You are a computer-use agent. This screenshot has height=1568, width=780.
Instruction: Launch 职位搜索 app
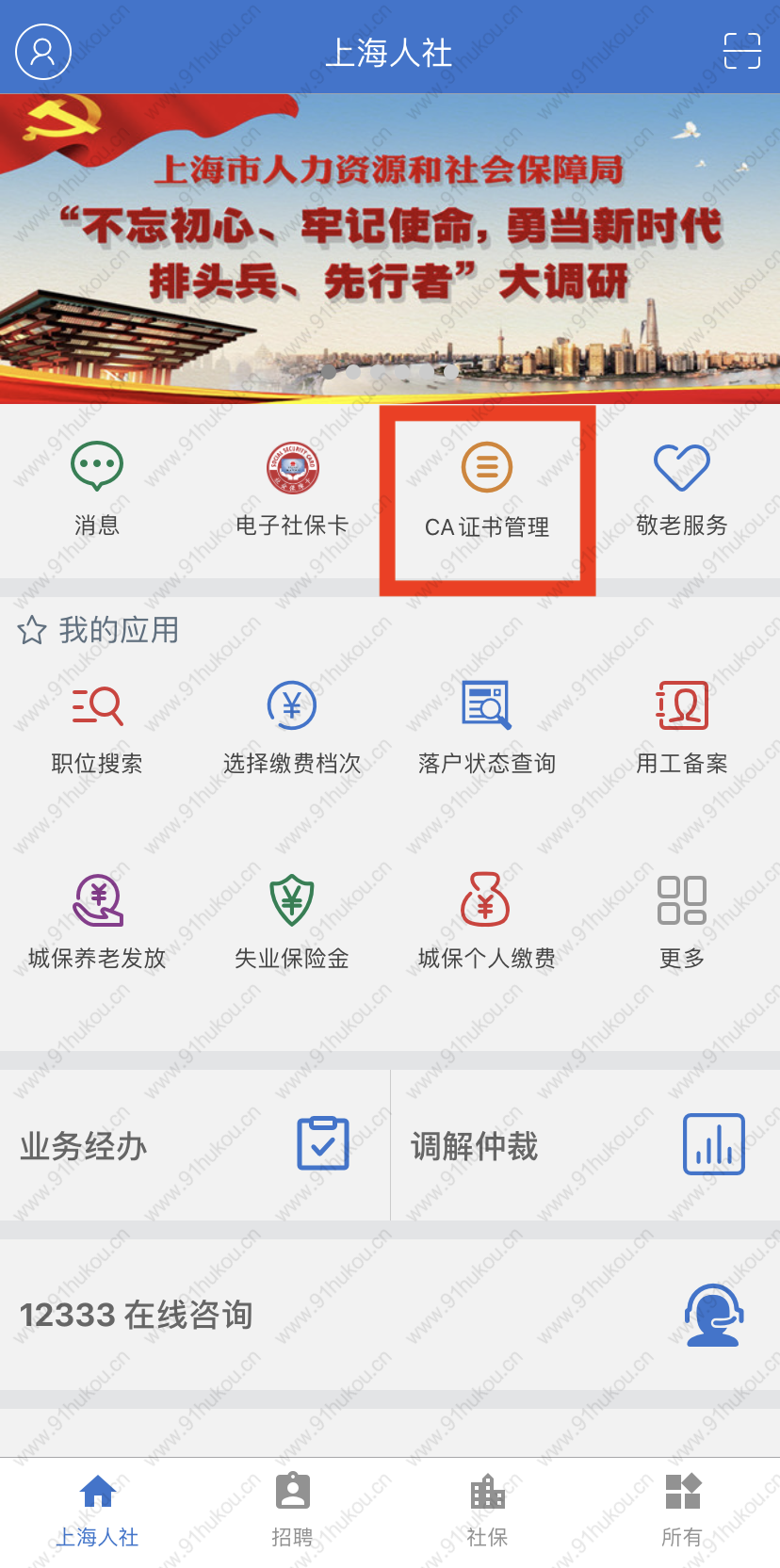point(97,727)
